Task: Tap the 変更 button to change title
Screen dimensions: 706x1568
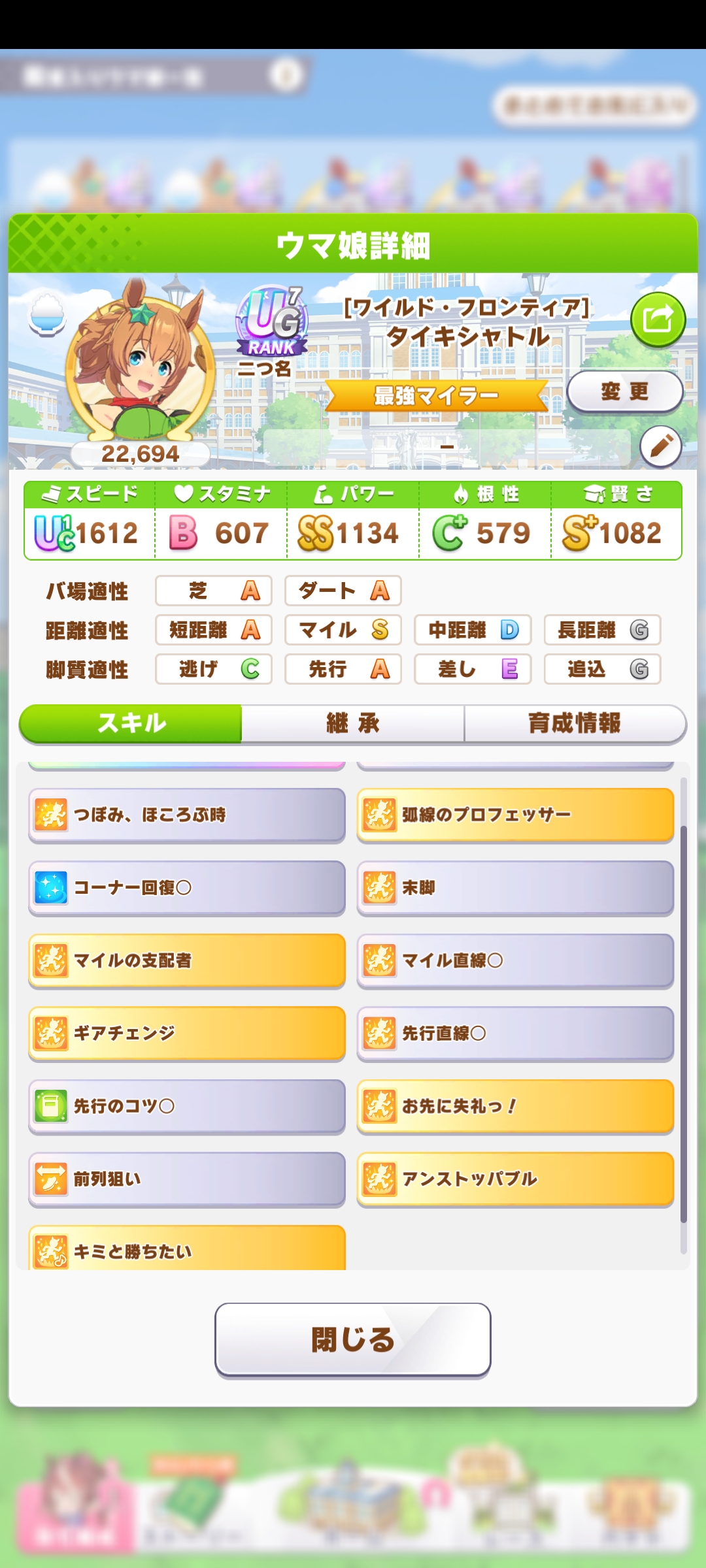Action: (624, 391)
